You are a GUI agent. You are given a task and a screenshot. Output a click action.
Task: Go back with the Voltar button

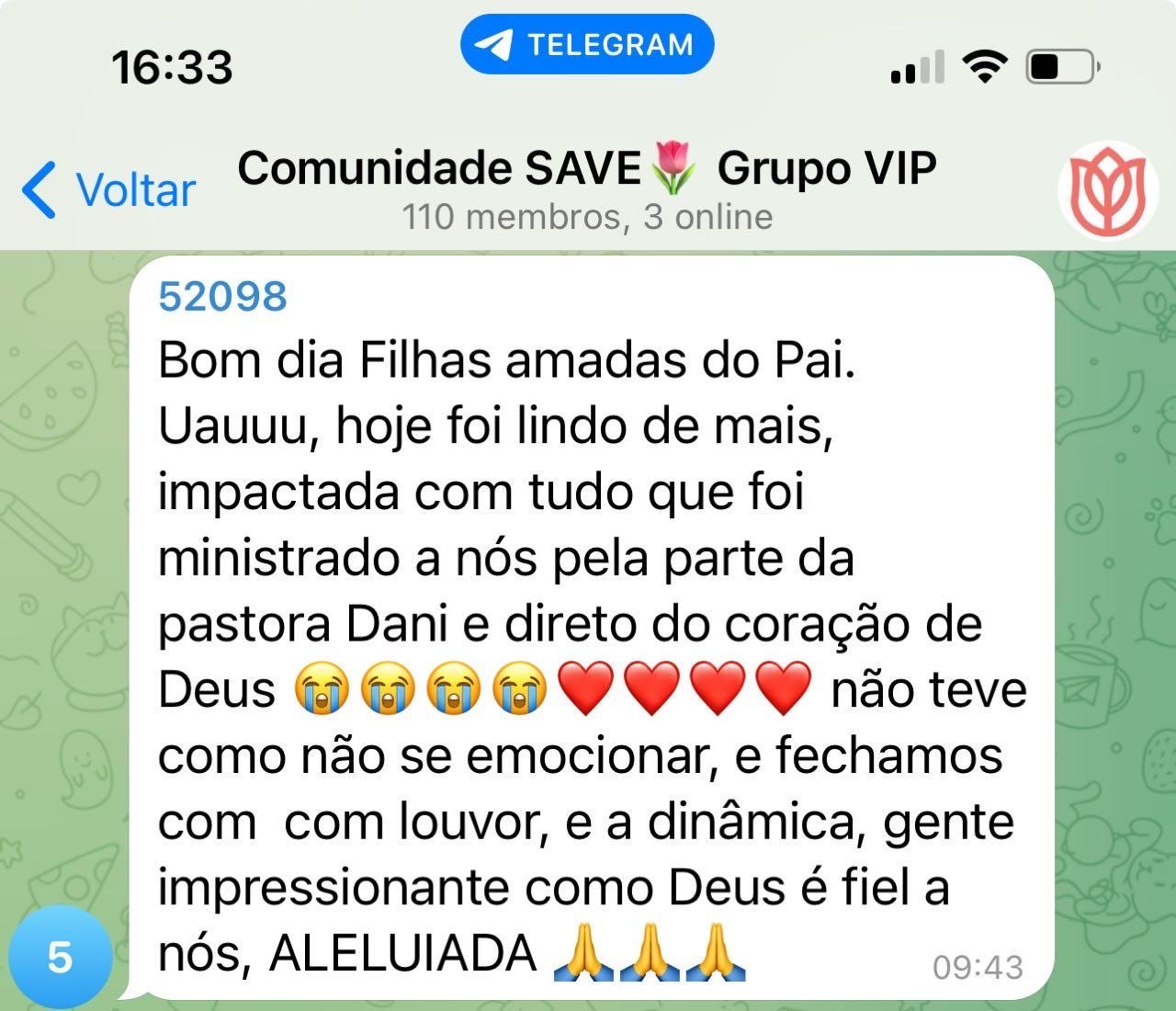(x=108, y=190)
